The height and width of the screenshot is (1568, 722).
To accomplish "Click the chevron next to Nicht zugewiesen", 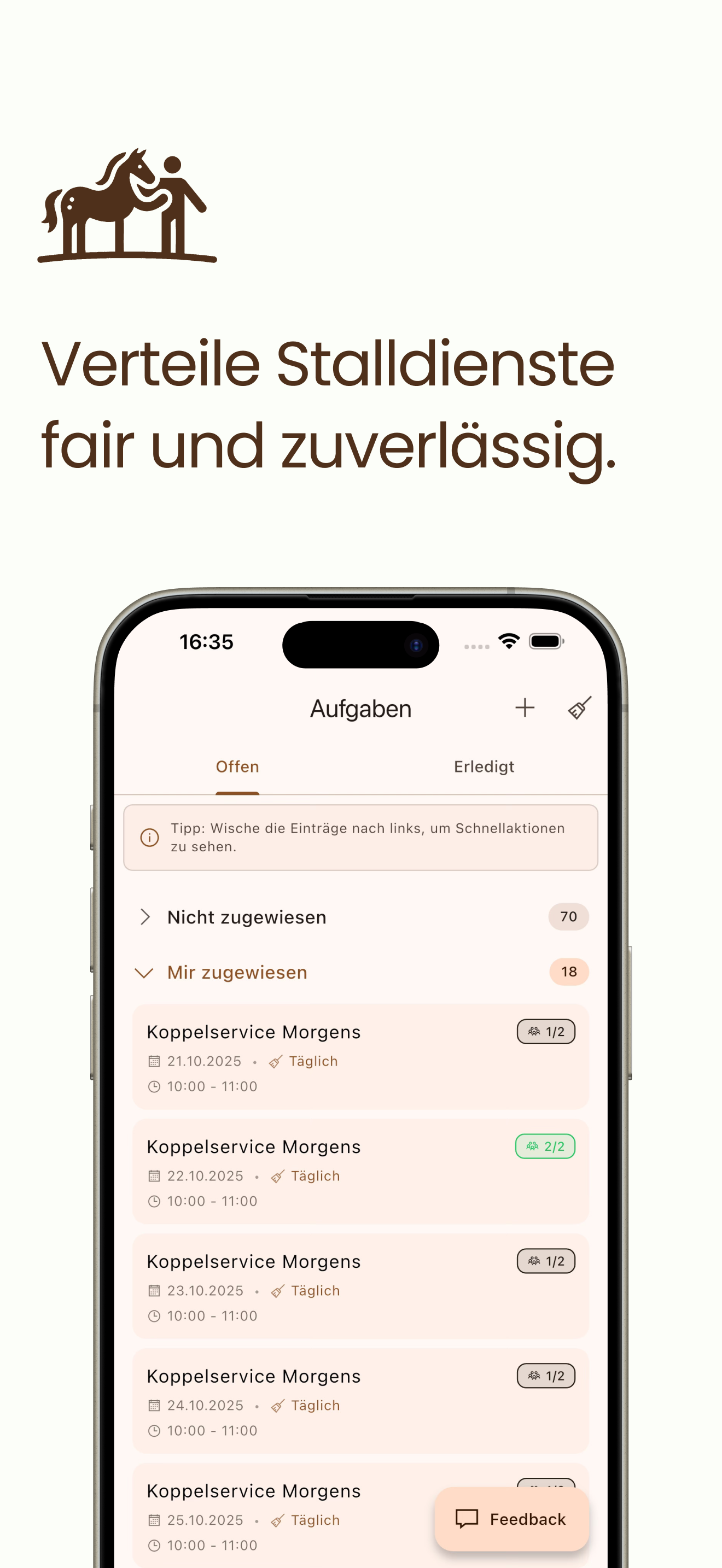I will click(145, 917).
